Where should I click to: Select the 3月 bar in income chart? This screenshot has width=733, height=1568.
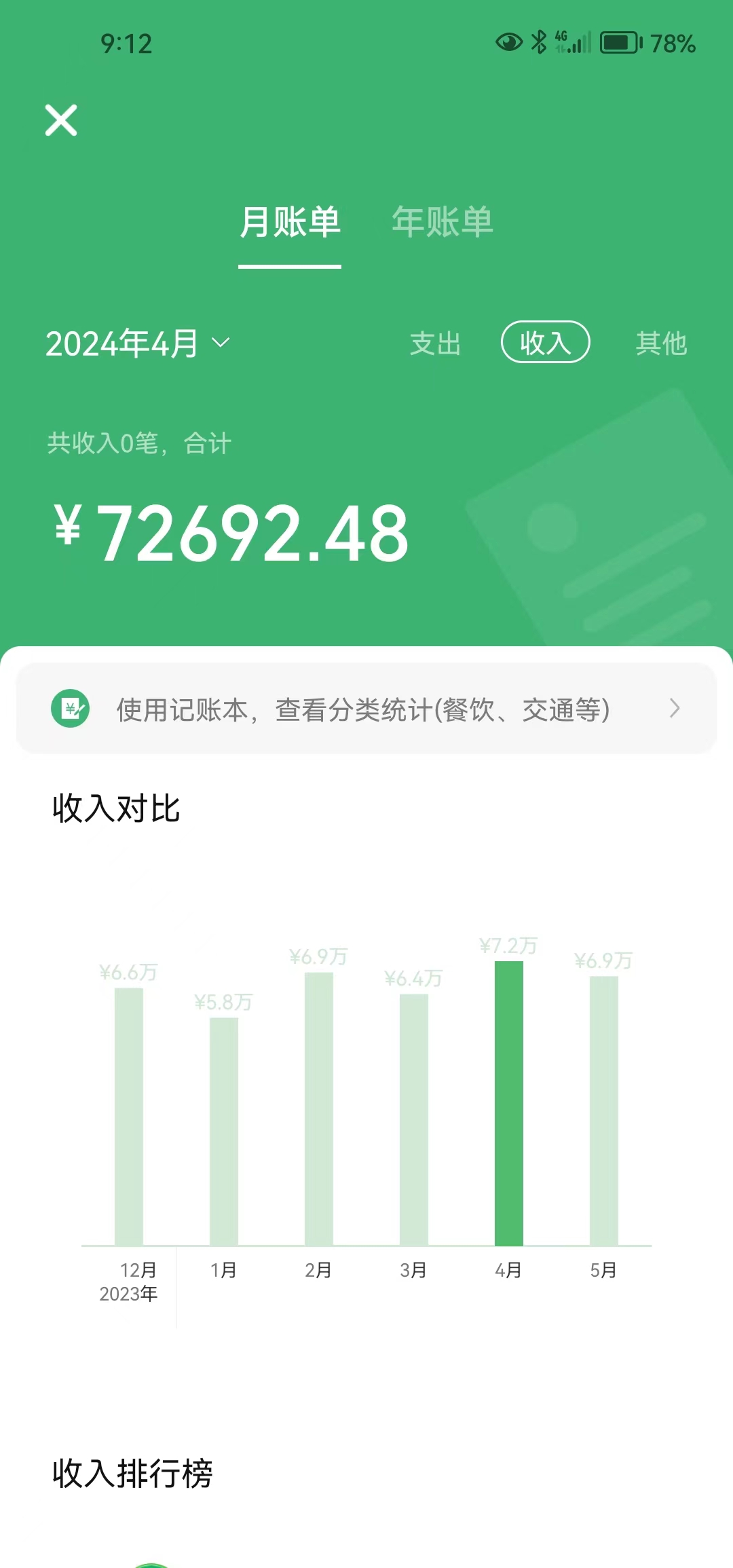click(x=414, y=1119)
